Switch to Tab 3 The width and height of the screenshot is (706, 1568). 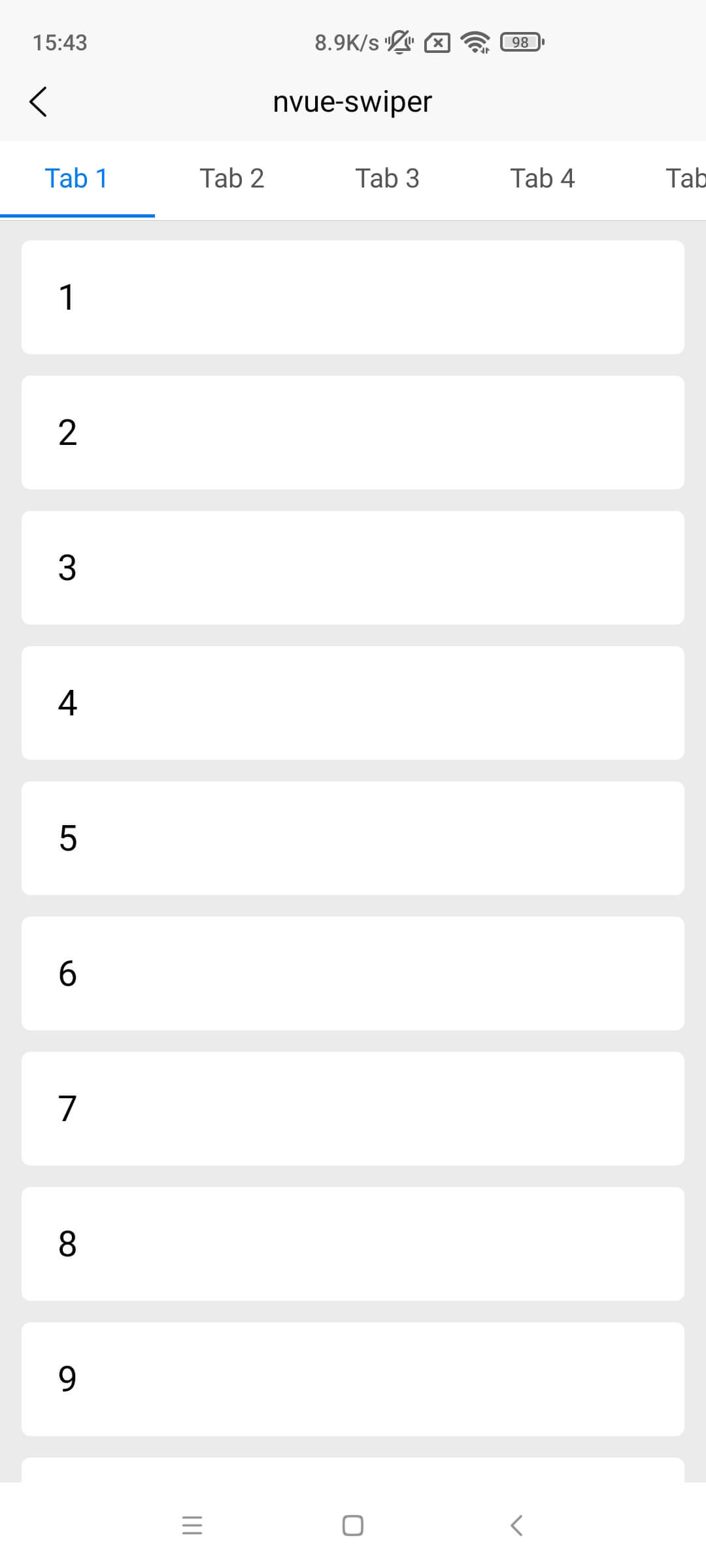tap(387, 178)
